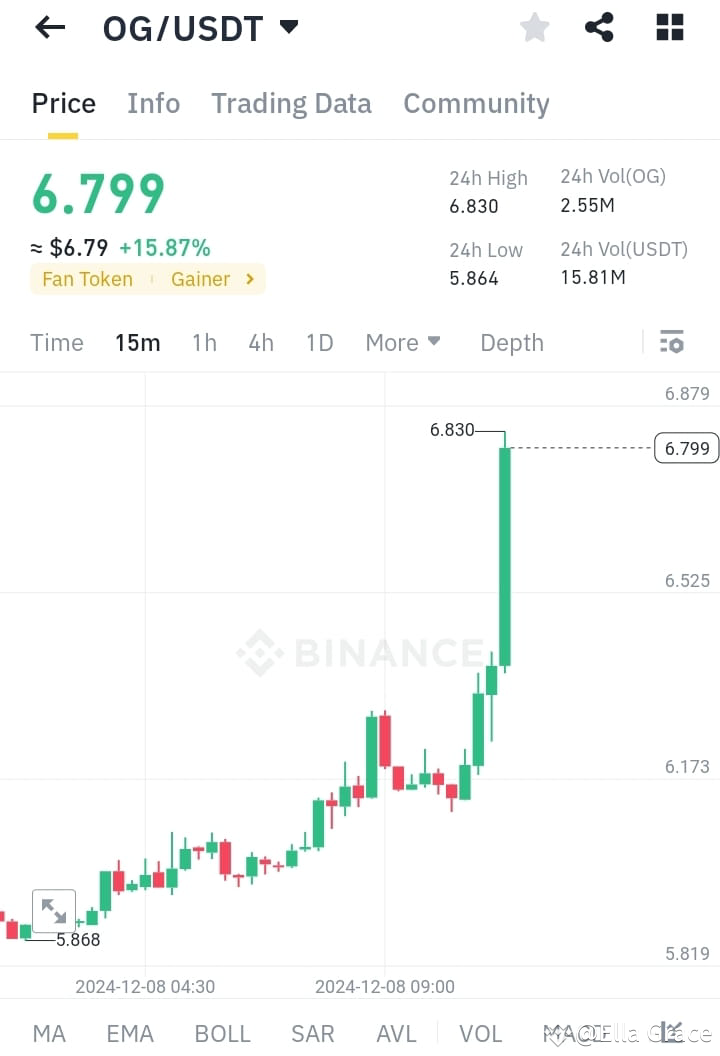Open chart settings via the gear icon
Viewport: 720px width, 1056px height.
point(670,342)
